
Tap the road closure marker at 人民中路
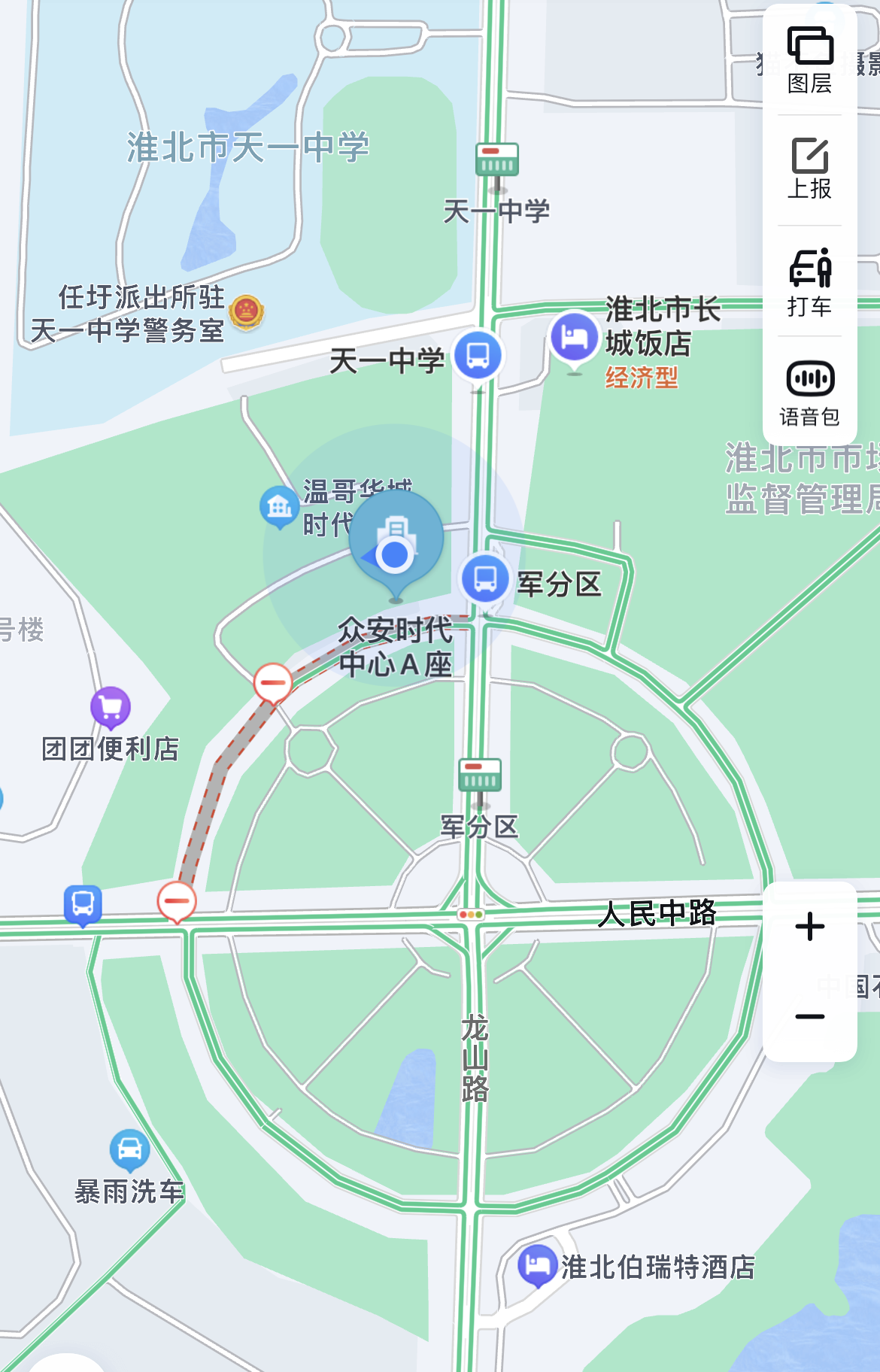tap(177, 901)
